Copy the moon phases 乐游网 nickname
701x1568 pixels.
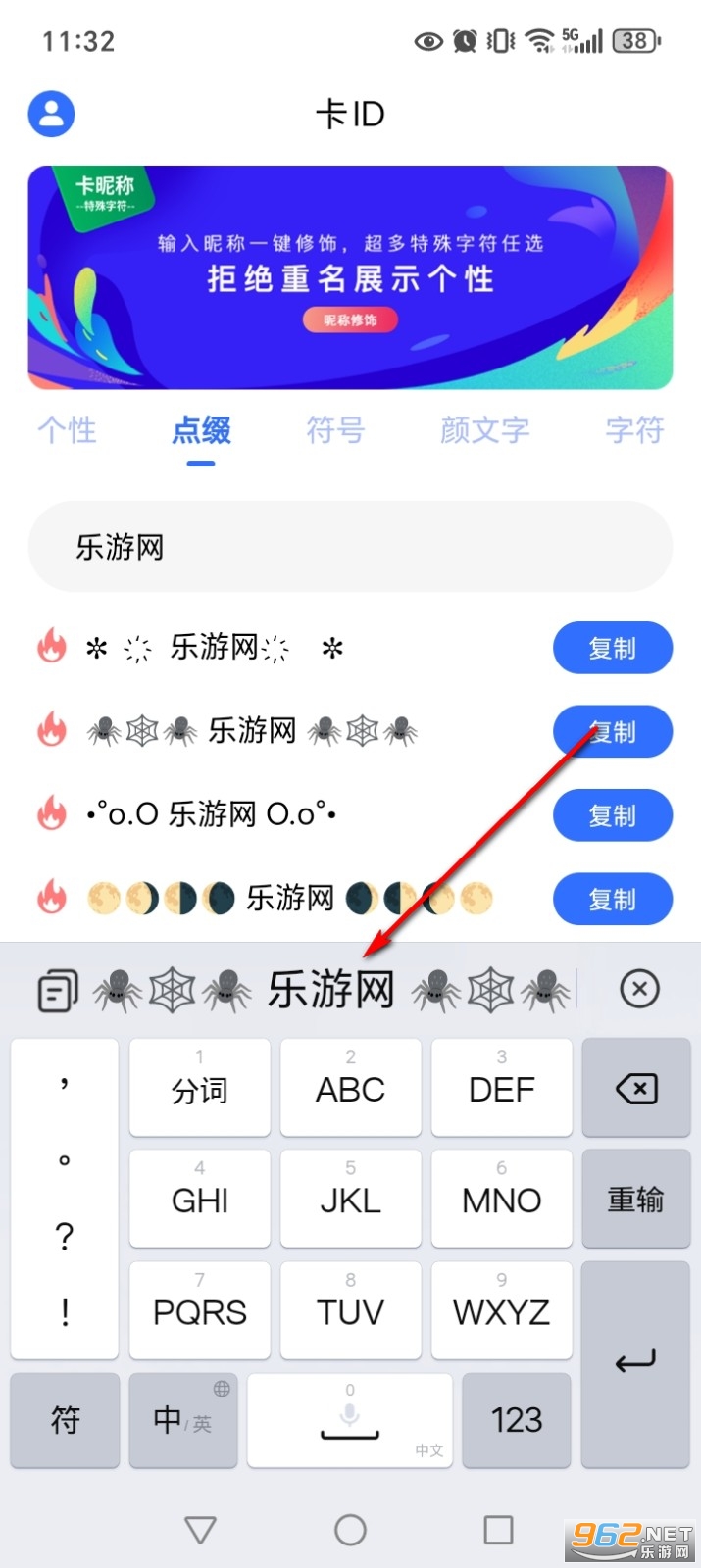(612, 899)
